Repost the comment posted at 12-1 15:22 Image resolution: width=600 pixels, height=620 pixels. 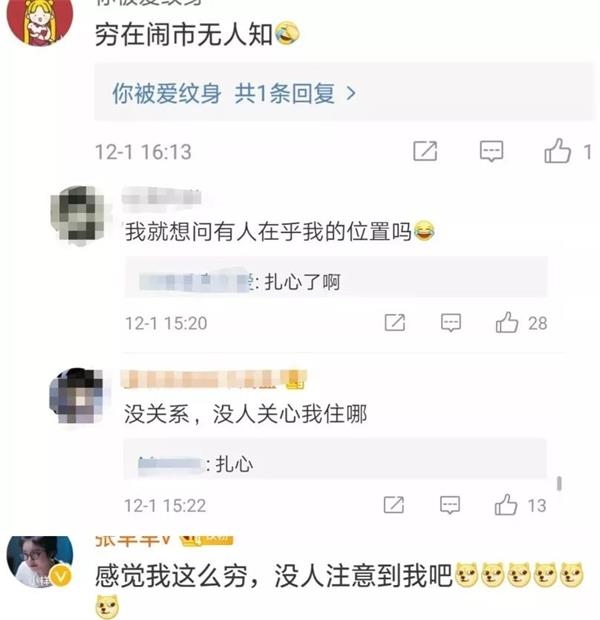(x=395, y=504)
